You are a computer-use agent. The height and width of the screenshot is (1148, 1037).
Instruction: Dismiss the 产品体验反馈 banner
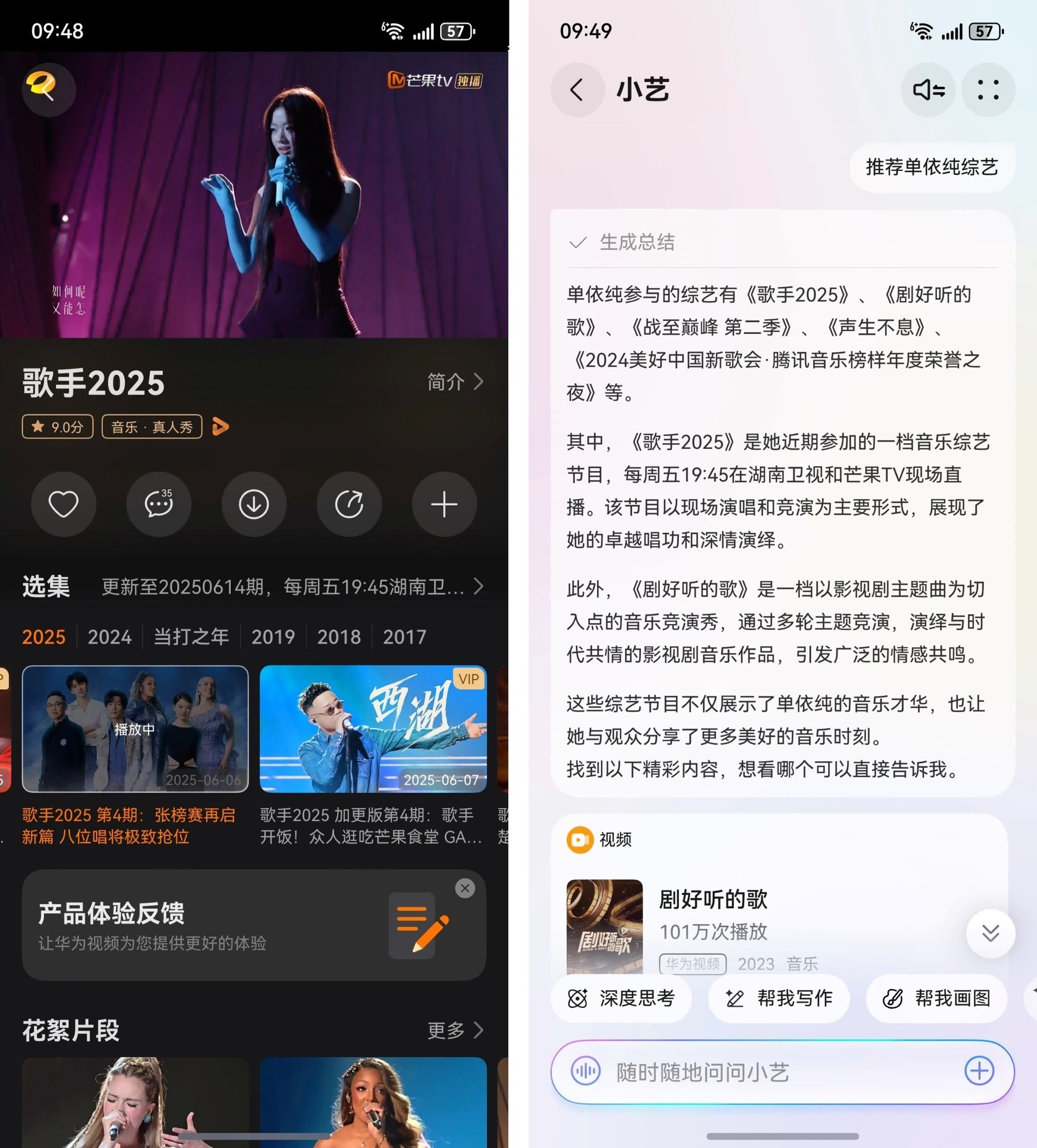(x=465, y=889)
